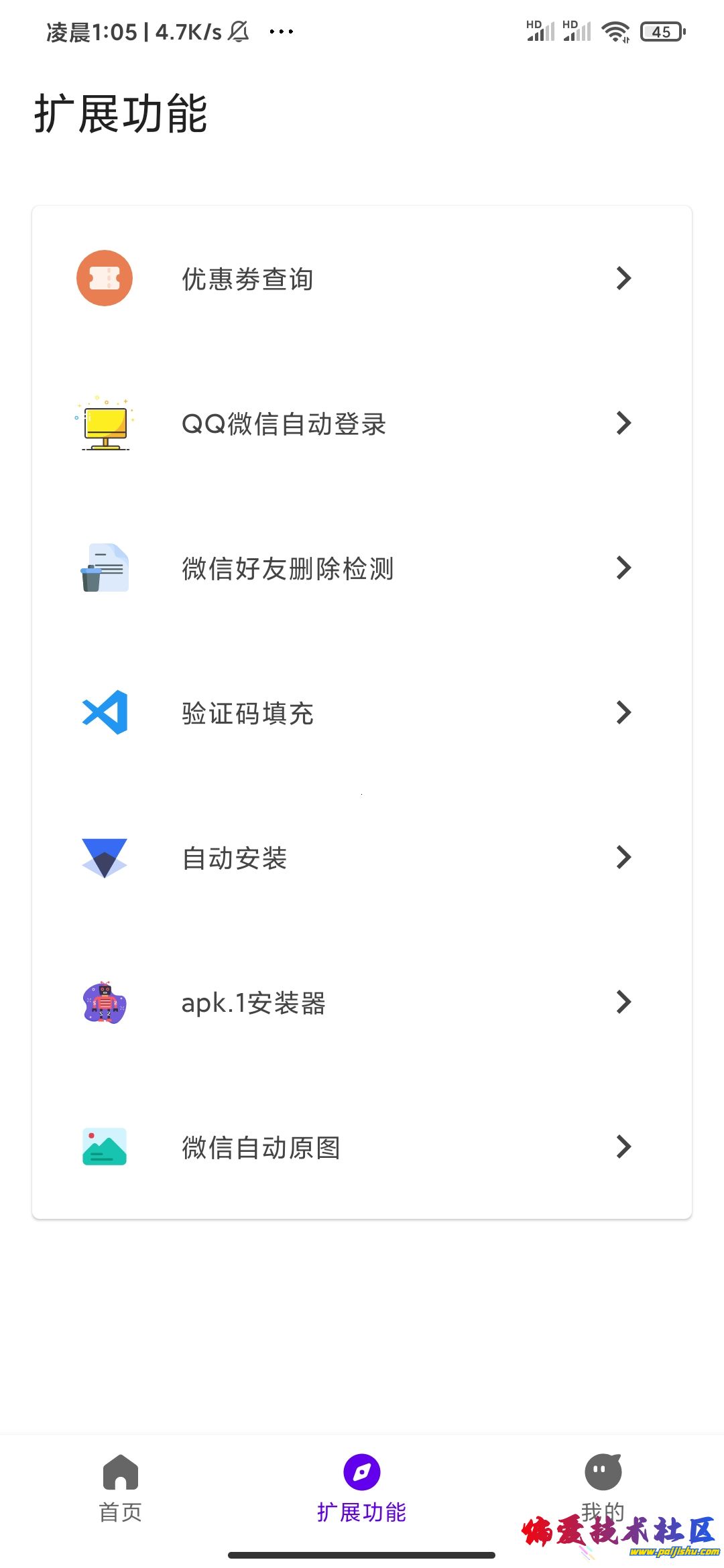The height and width of the screenshot is (1568, 724).
Task: Go to 验证码填充 settings
Action: coord(362,713)
